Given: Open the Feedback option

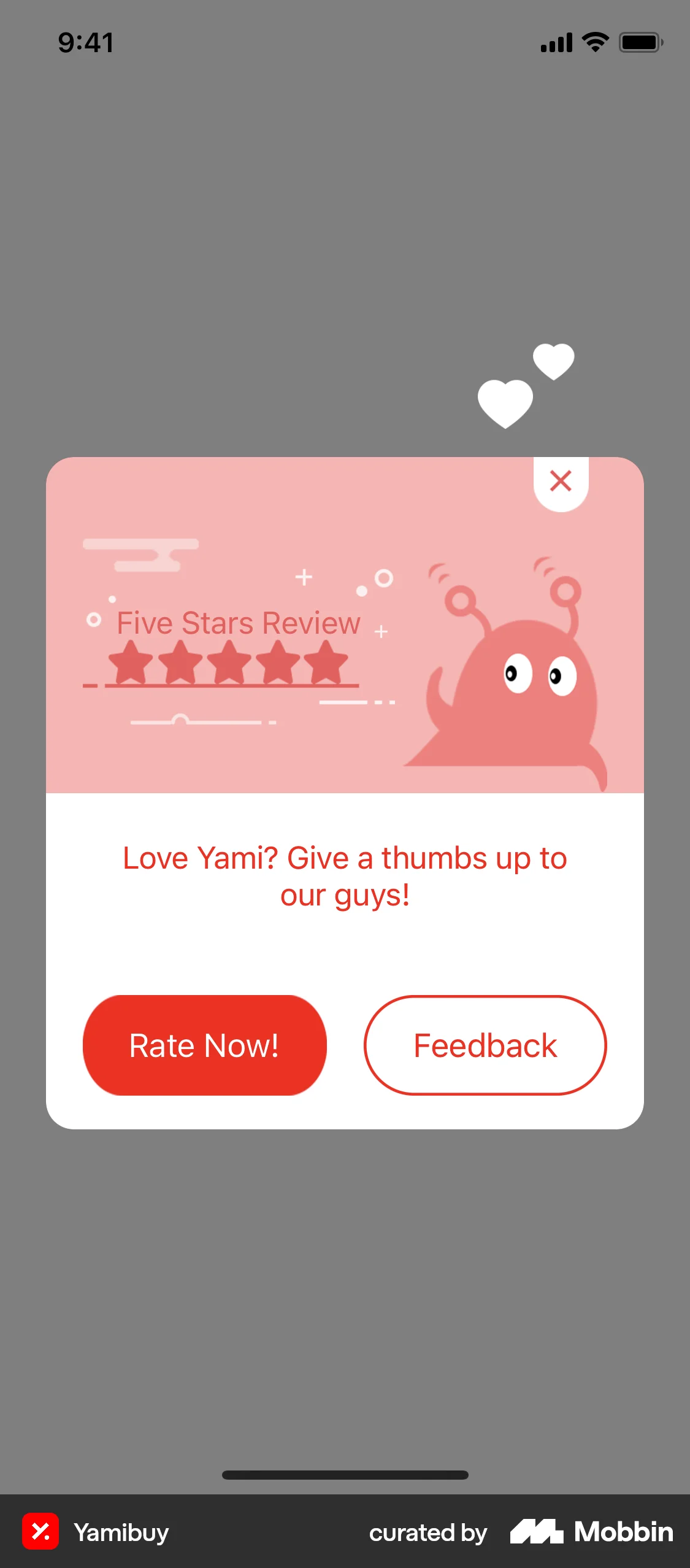Looking at the screenshot, I should coord(485,1045).
